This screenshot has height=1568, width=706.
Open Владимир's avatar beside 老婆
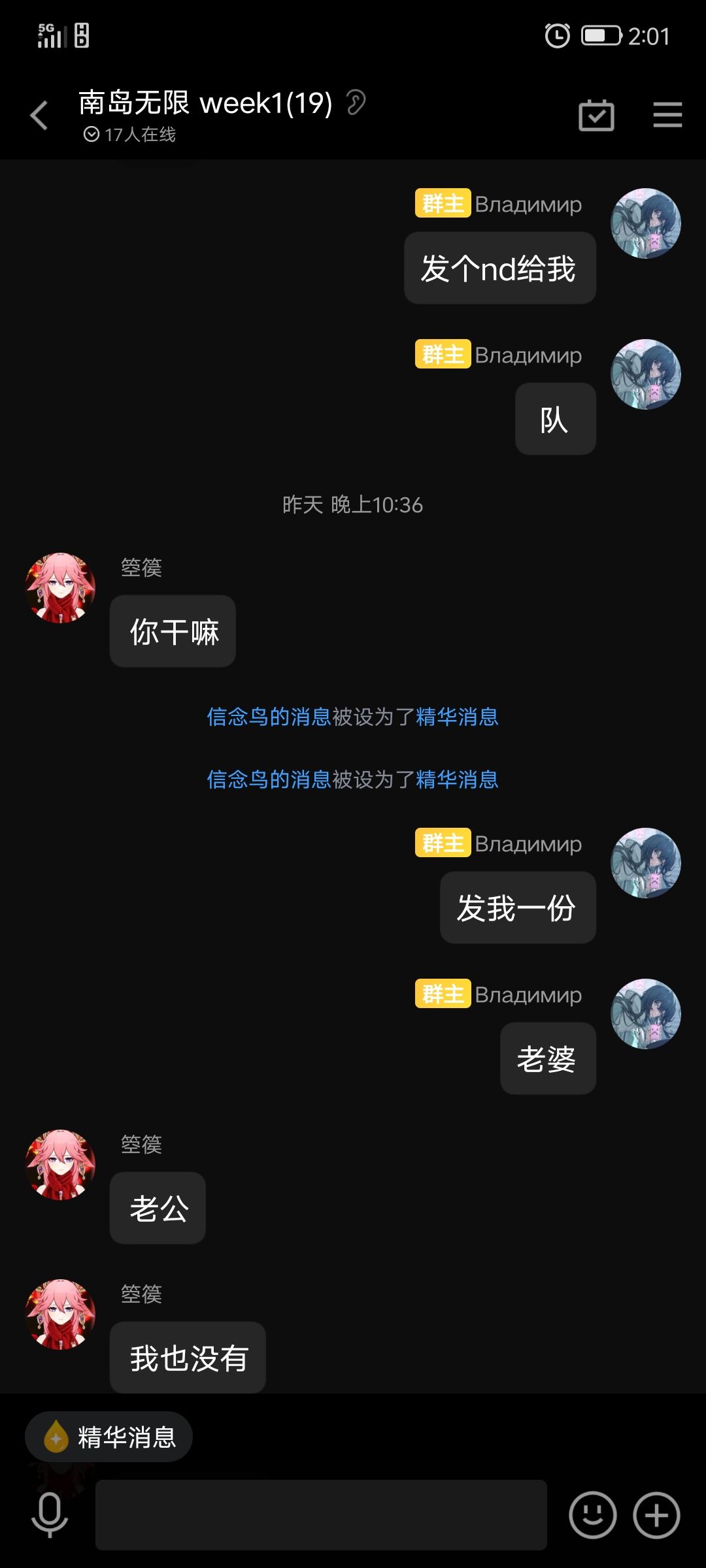pyautogui.click(x=645, y=1014)
